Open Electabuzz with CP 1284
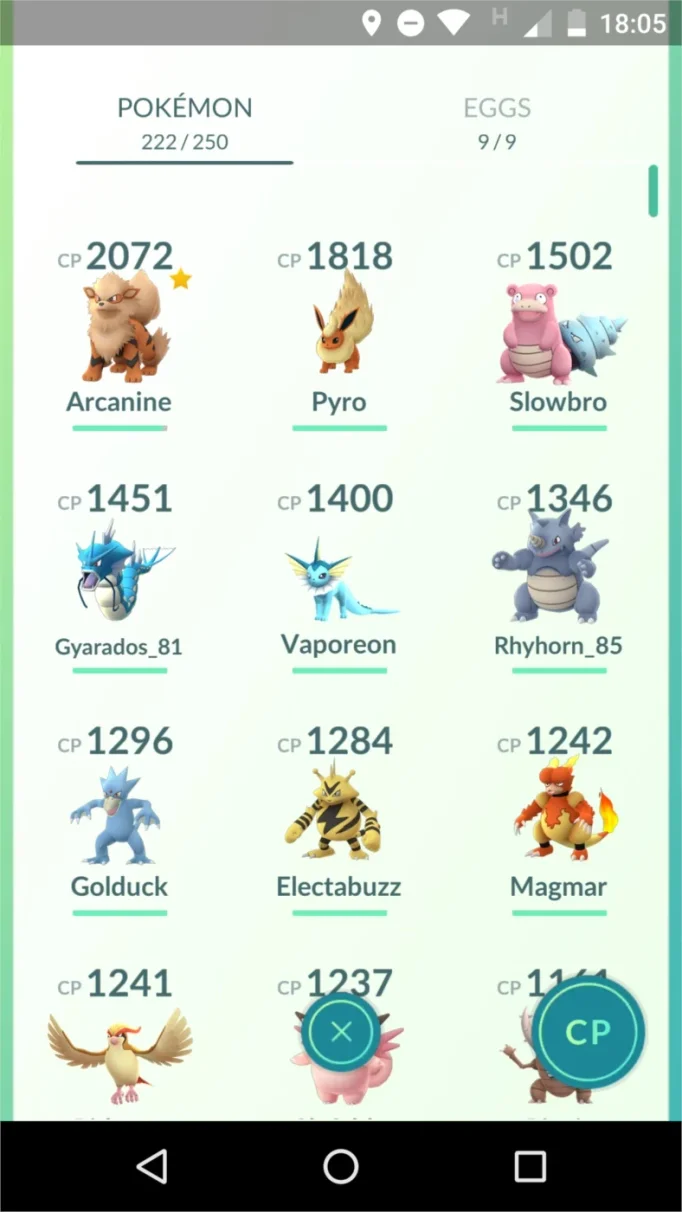 (x=339, y=819)
